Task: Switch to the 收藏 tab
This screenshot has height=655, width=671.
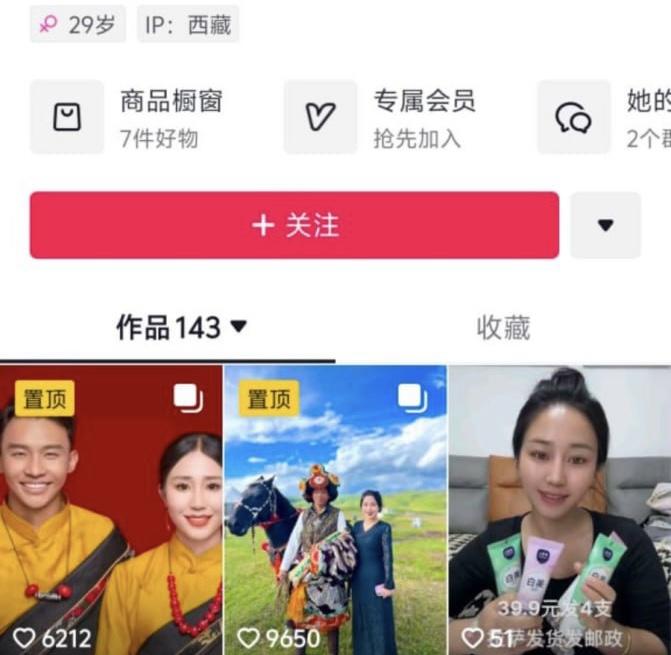Action: (x=503, y=327)
